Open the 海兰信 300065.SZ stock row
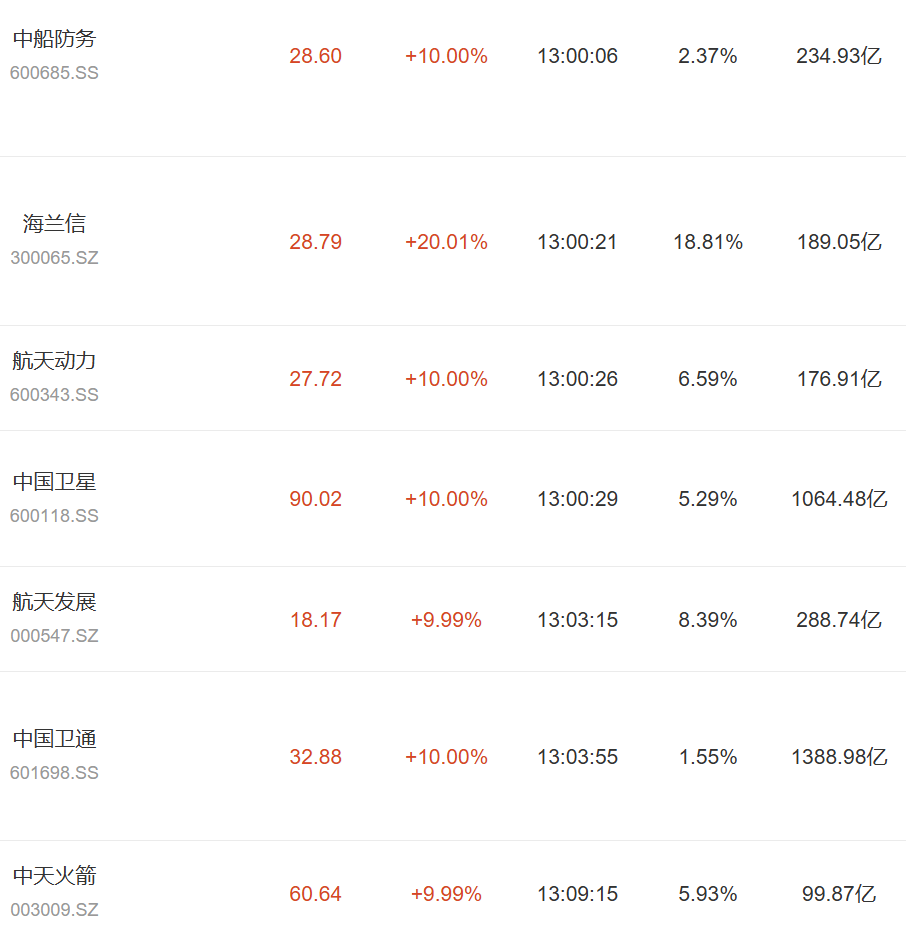 coord(453,241)
